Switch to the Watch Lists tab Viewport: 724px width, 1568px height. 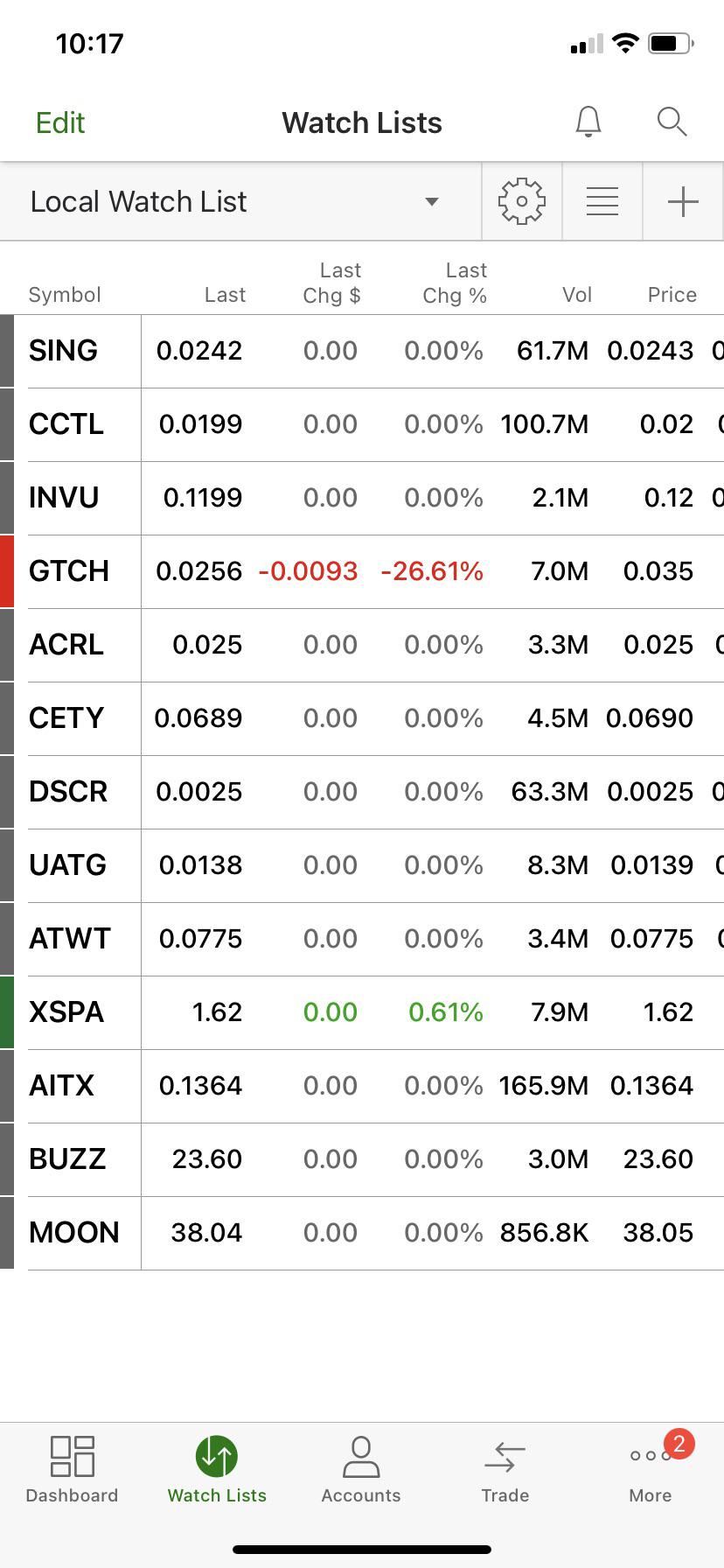(216, 1470)
